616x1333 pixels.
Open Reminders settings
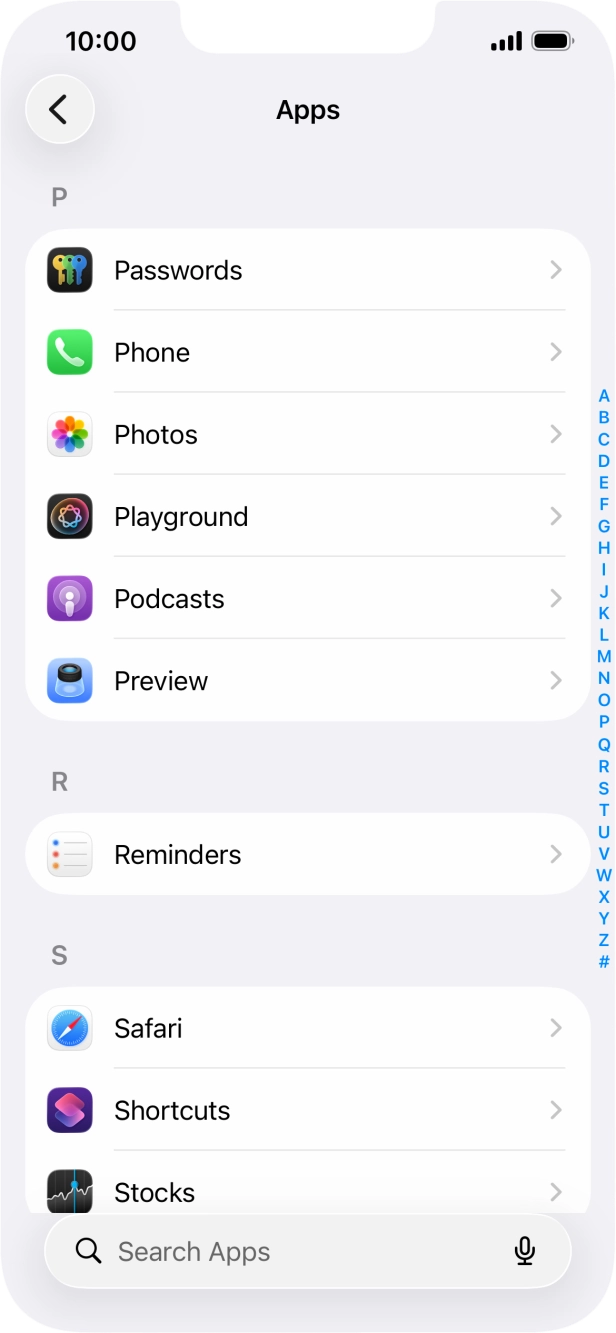[307, 854]
